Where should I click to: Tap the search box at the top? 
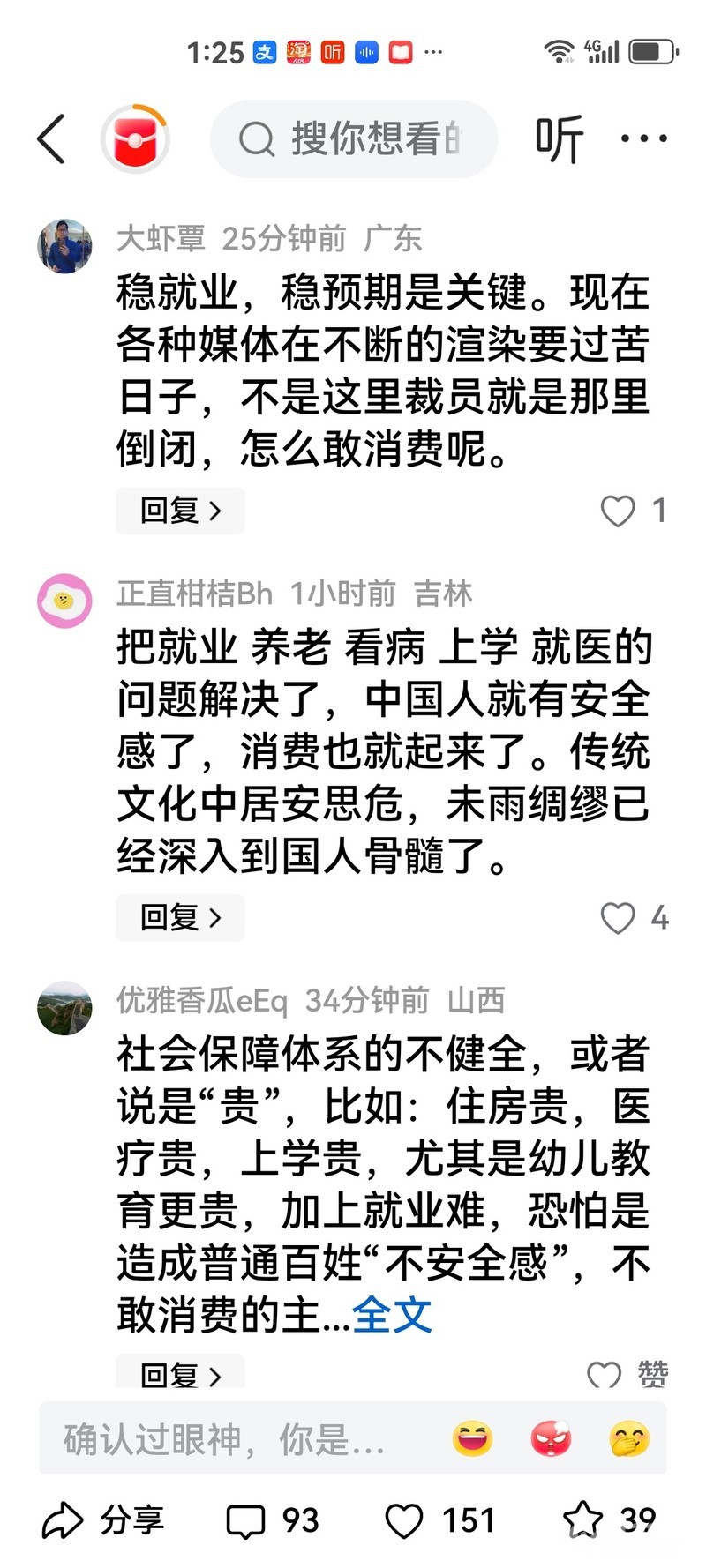tap(354, 138)
